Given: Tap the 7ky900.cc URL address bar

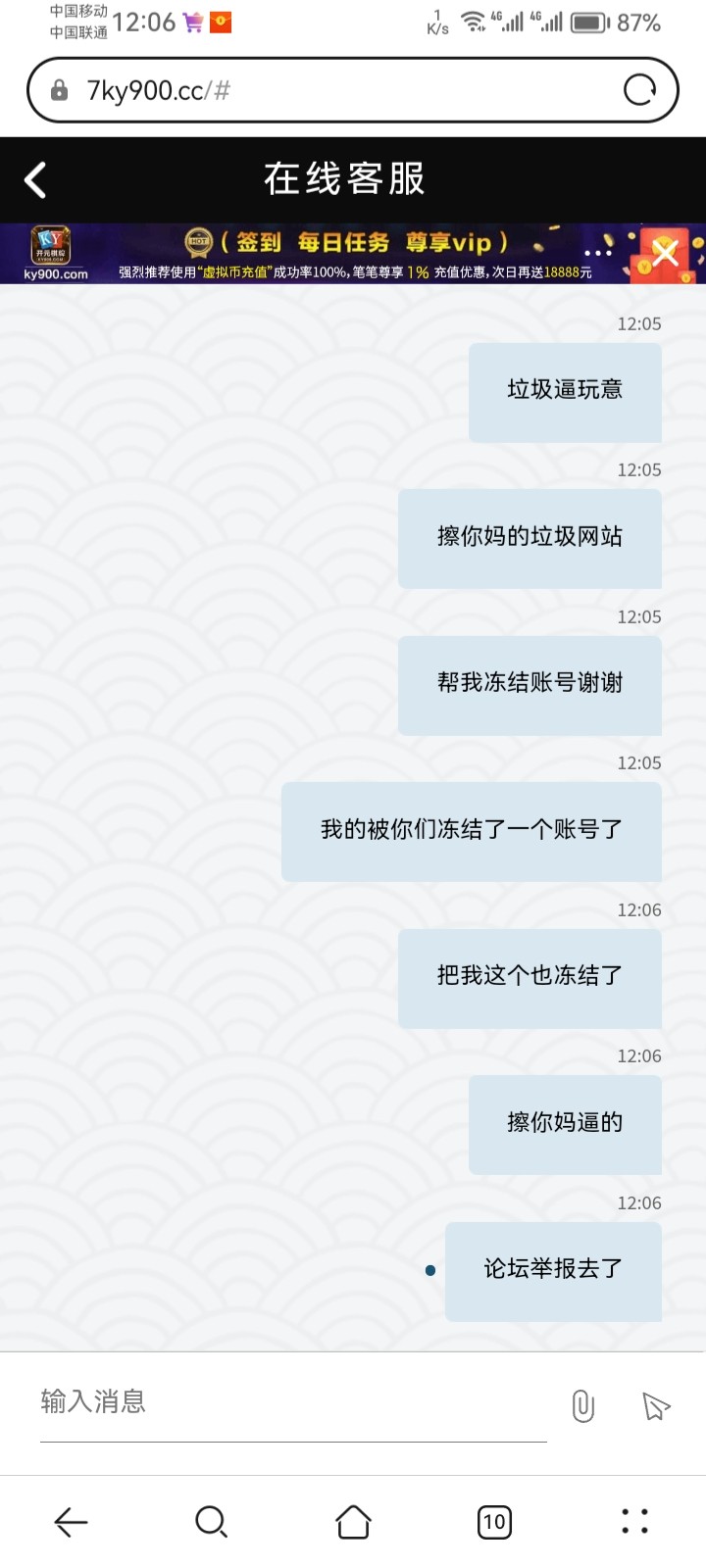Looking at the screenshot, I should tap(324, 90).
